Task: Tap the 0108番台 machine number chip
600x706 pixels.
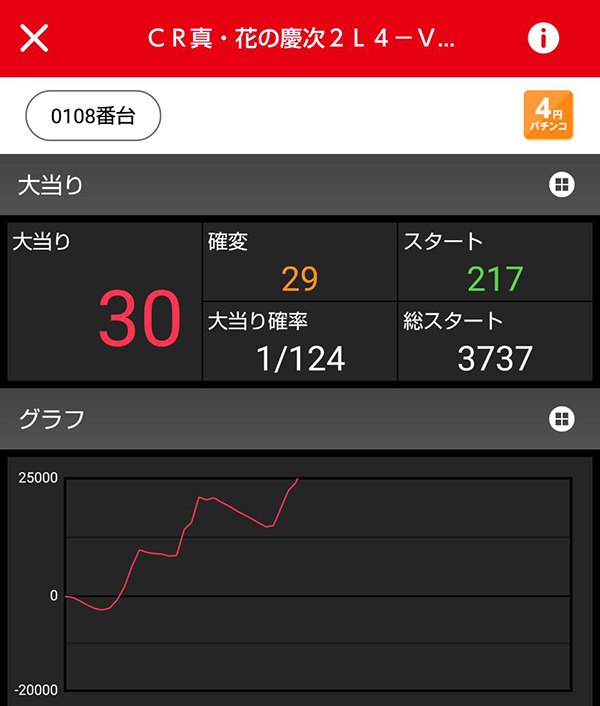Action: 93,116
